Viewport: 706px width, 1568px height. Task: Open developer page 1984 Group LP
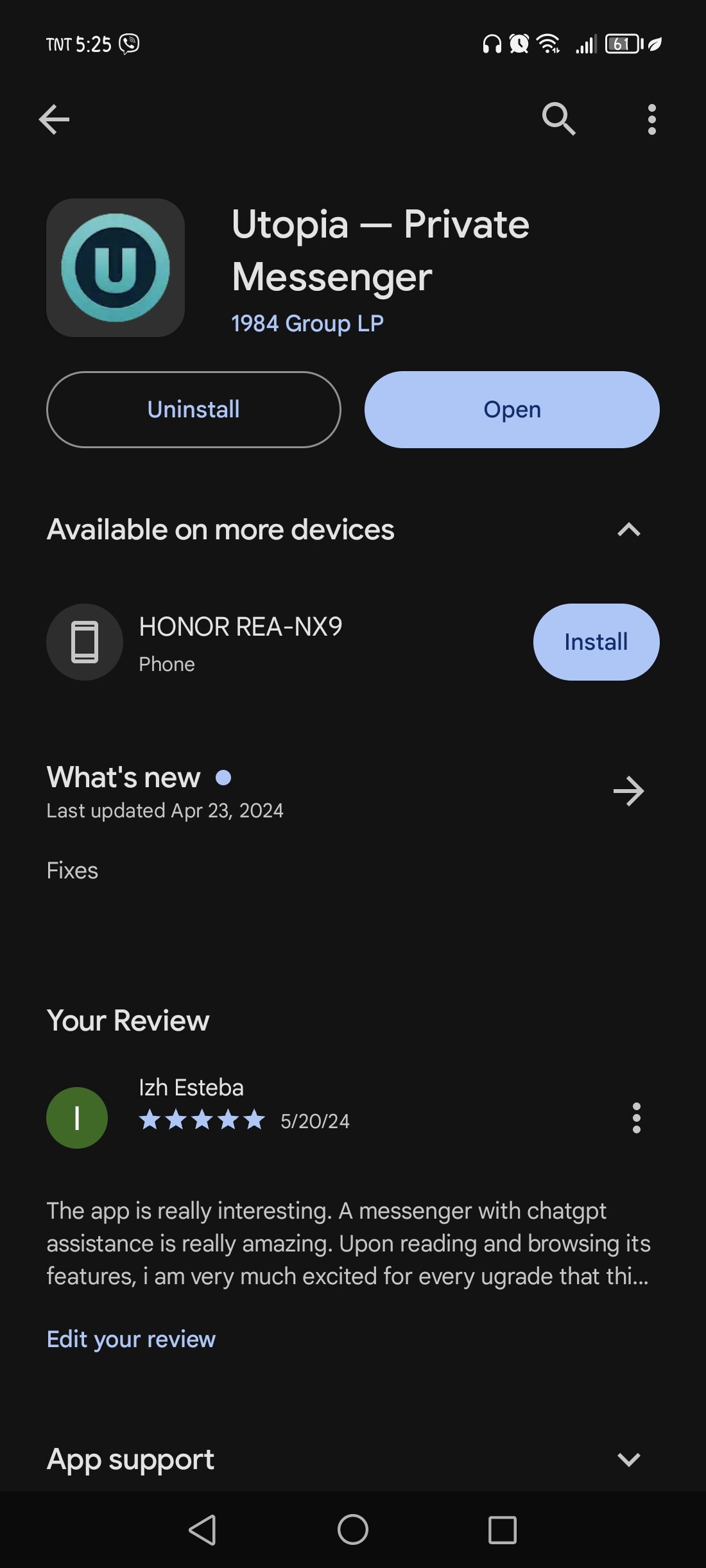click(x=307, y=324)
